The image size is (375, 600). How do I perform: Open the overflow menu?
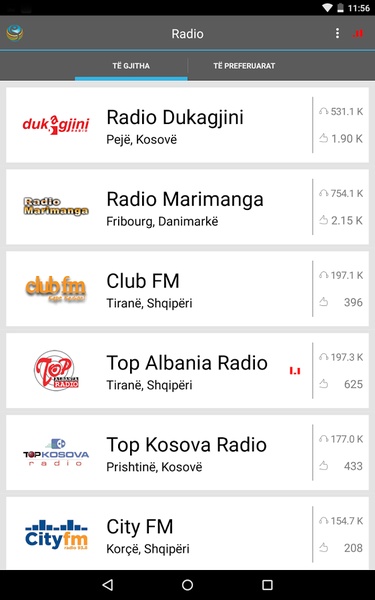click(337, 33)
